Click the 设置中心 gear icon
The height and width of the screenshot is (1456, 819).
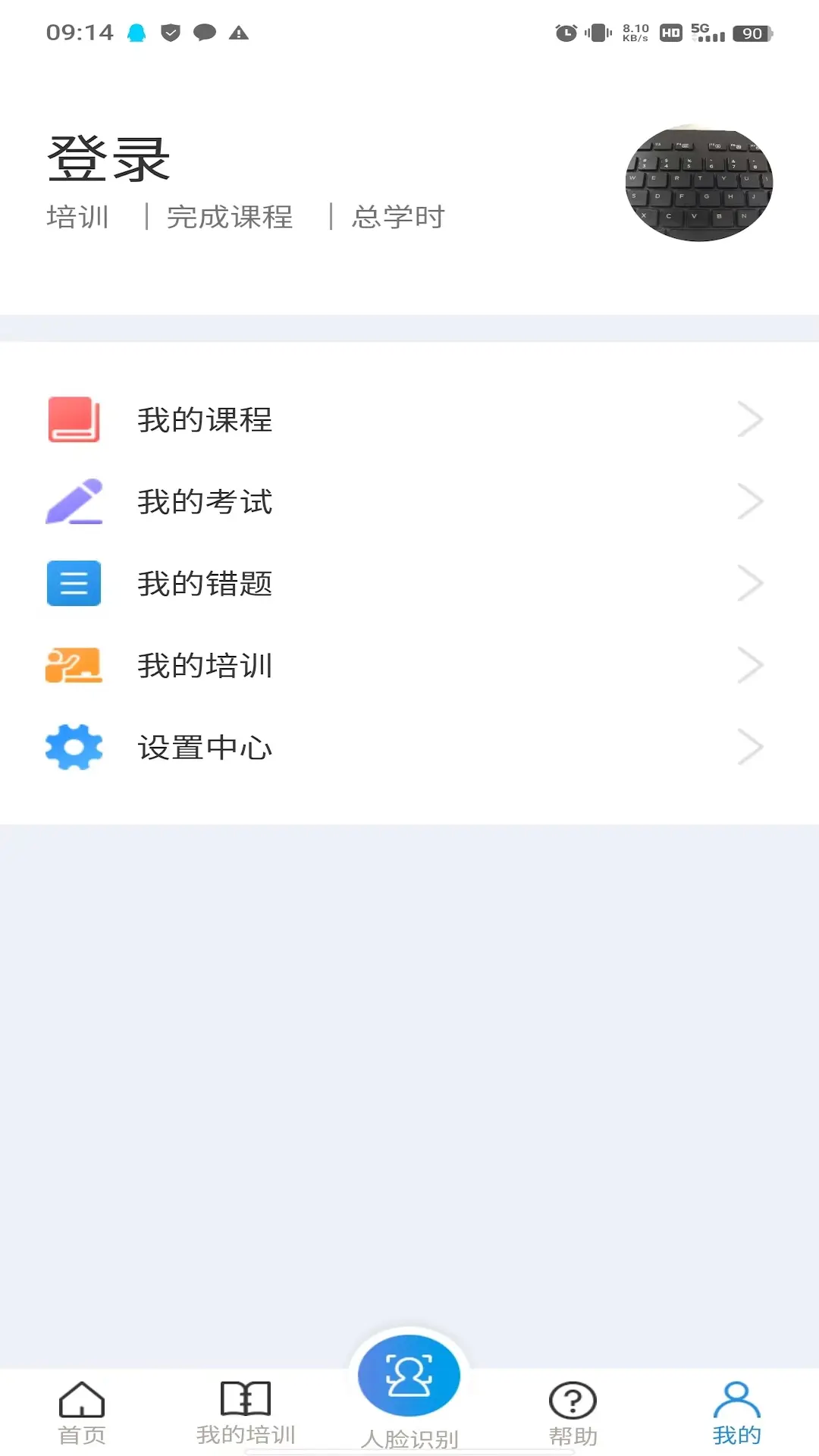click(74, 746)
